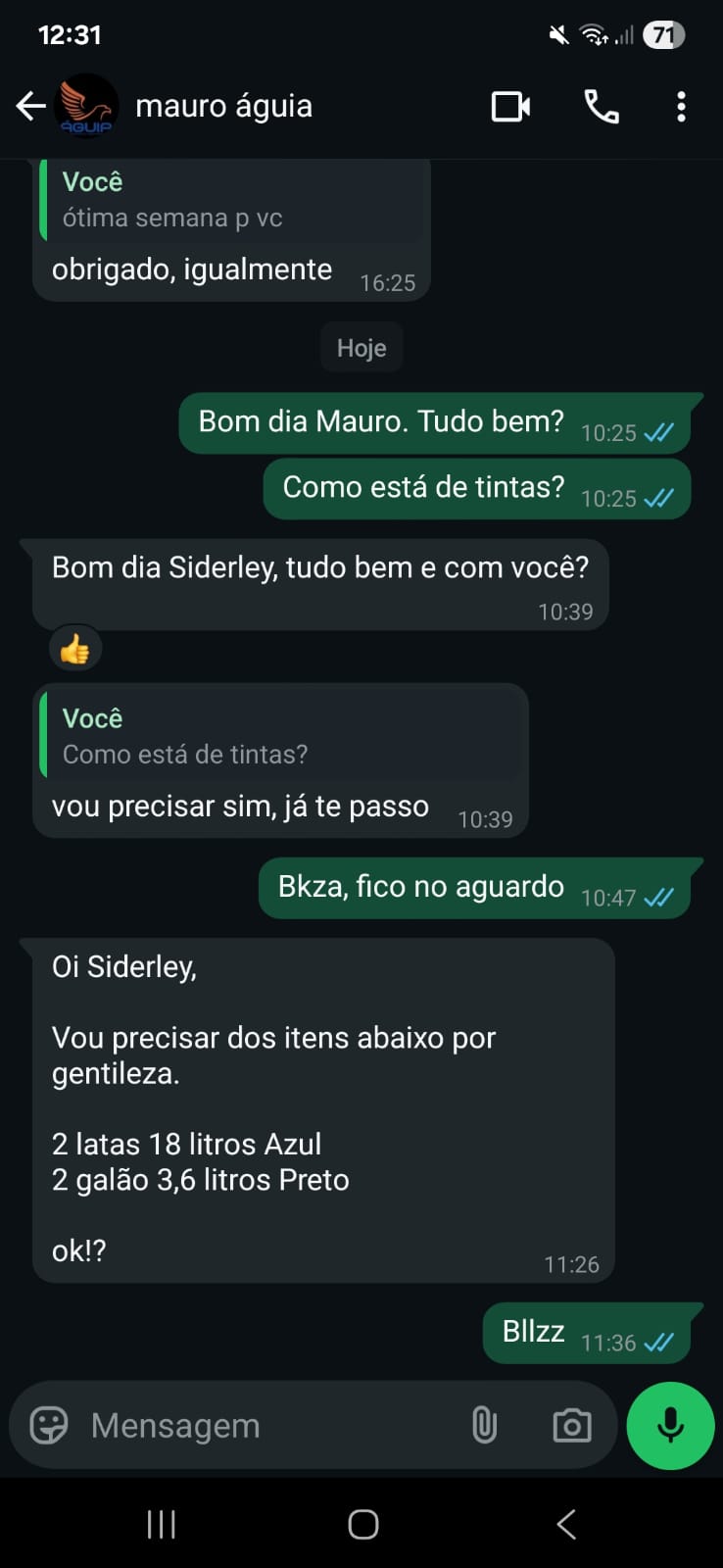The image size is (723, 1568).
Task: Start a voice call with mauro águia
Action: [601, 106]
